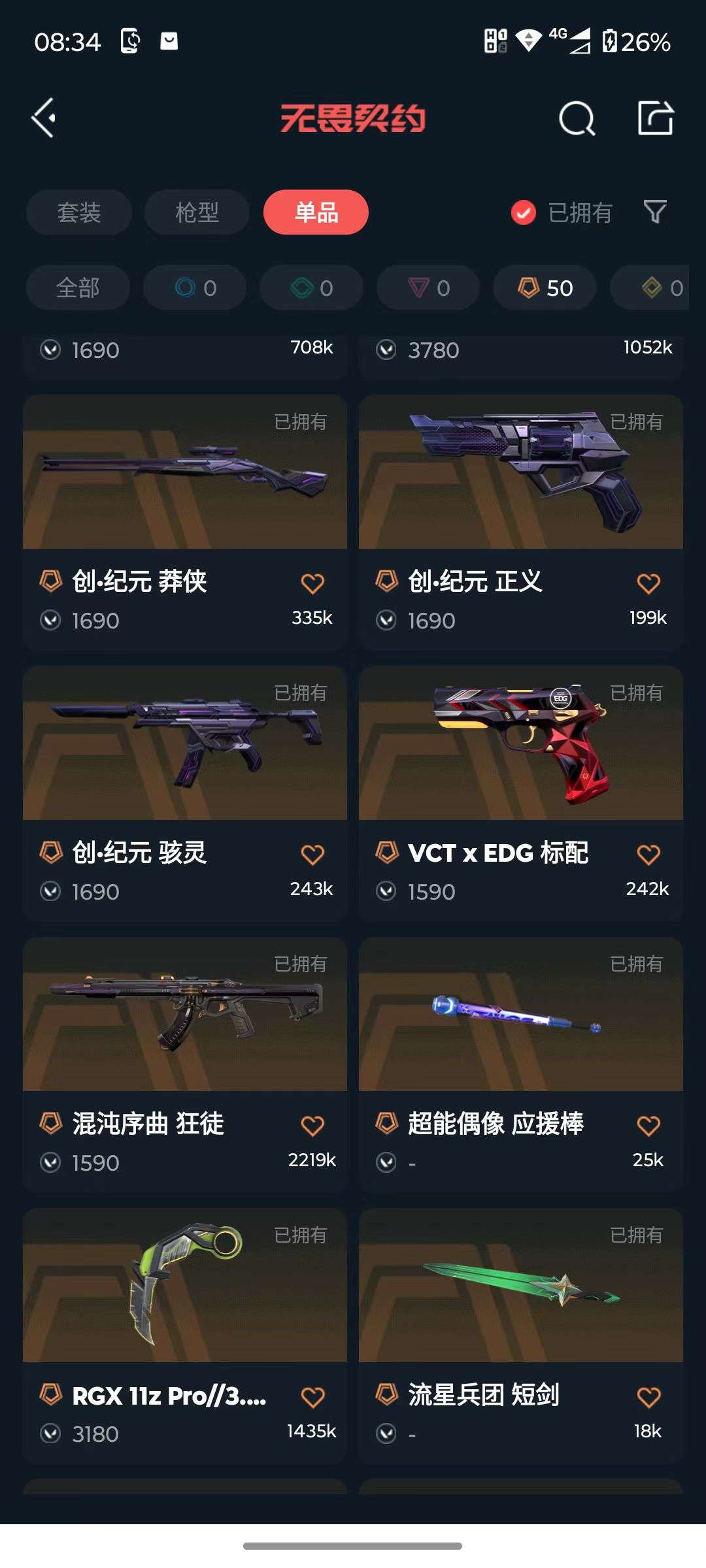
Task: Favorite the VCT x EDG 标配 skin
Action: pos(648,853)
